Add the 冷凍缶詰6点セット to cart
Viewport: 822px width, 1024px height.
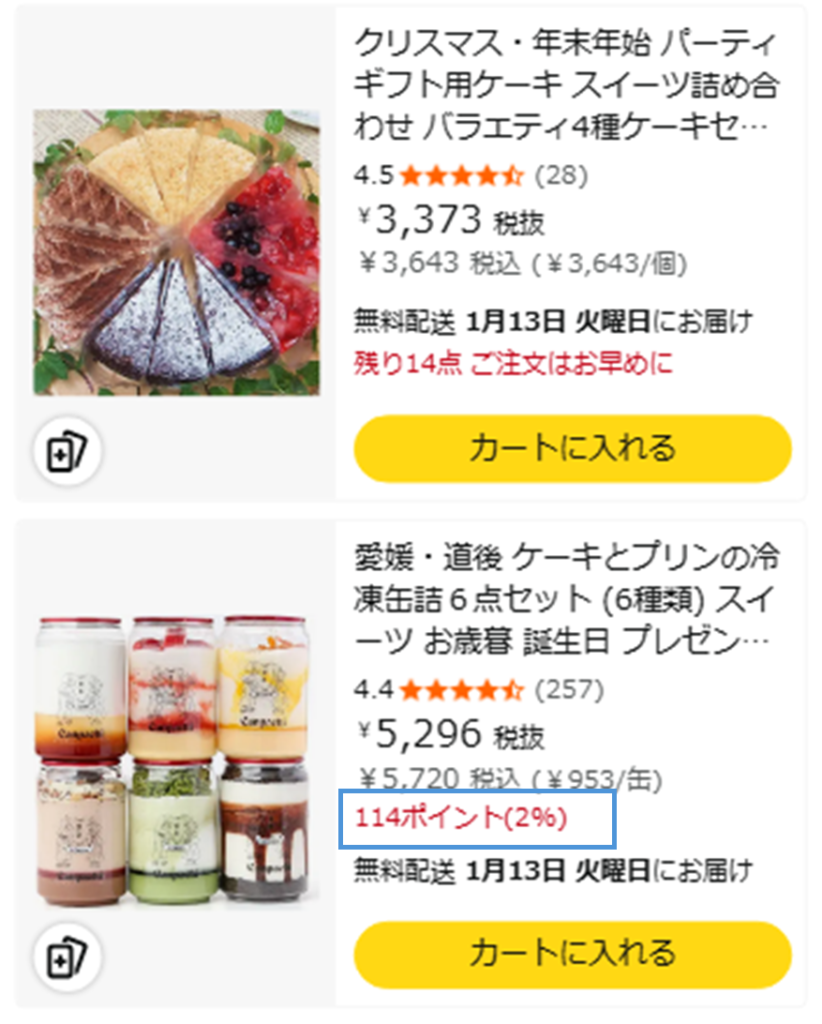[x=572, y=953]
